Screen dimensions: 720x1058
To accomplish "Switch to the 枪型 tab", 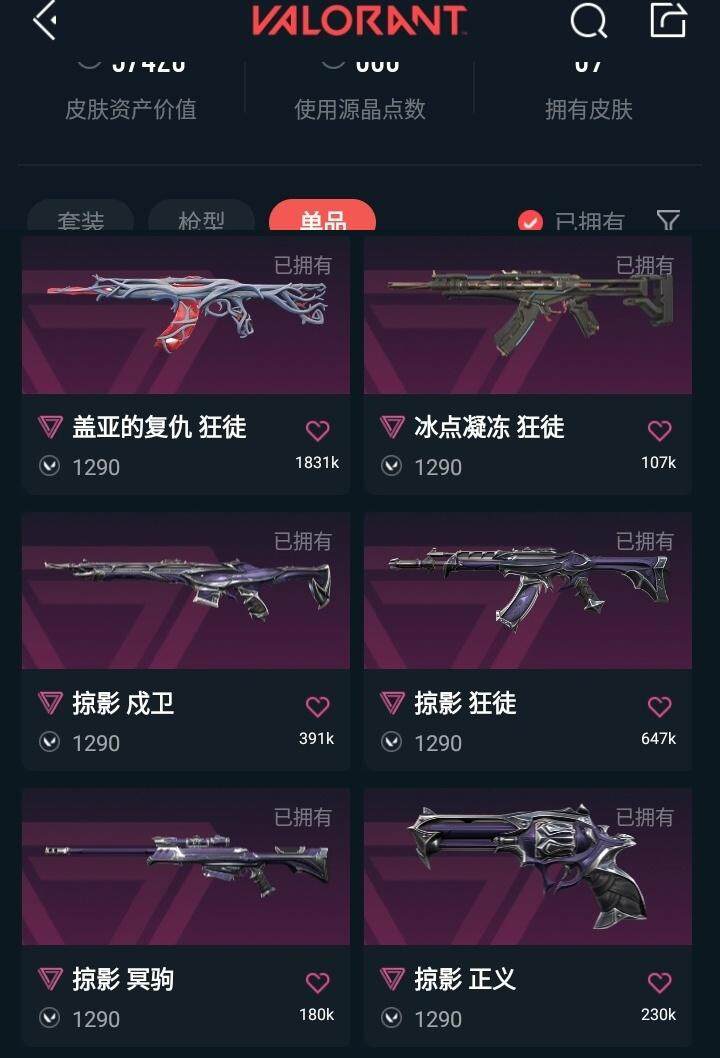I will coord(201,220).
